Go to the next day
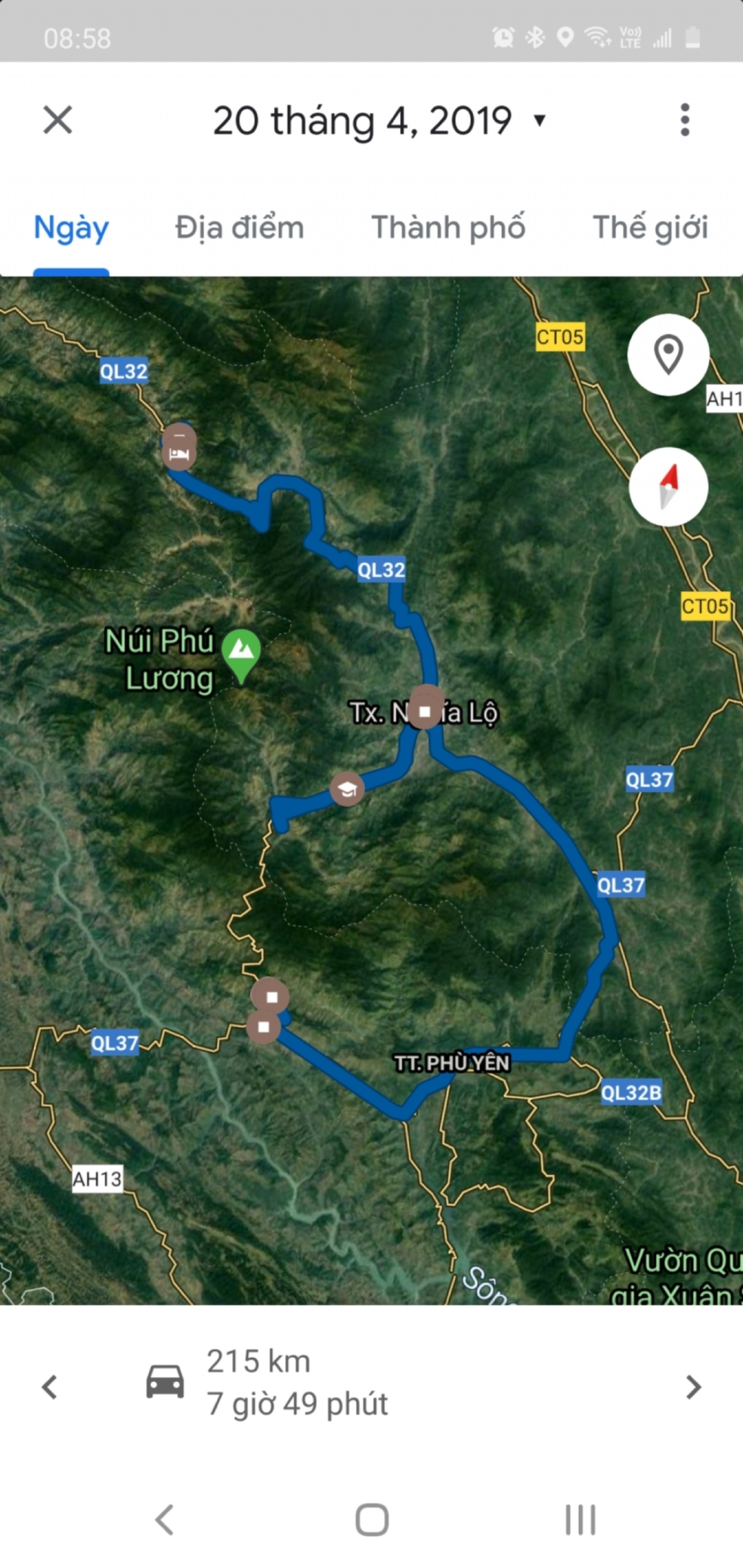Image resolution: width=743 pixels, height=1568 pixels. 692,1387
